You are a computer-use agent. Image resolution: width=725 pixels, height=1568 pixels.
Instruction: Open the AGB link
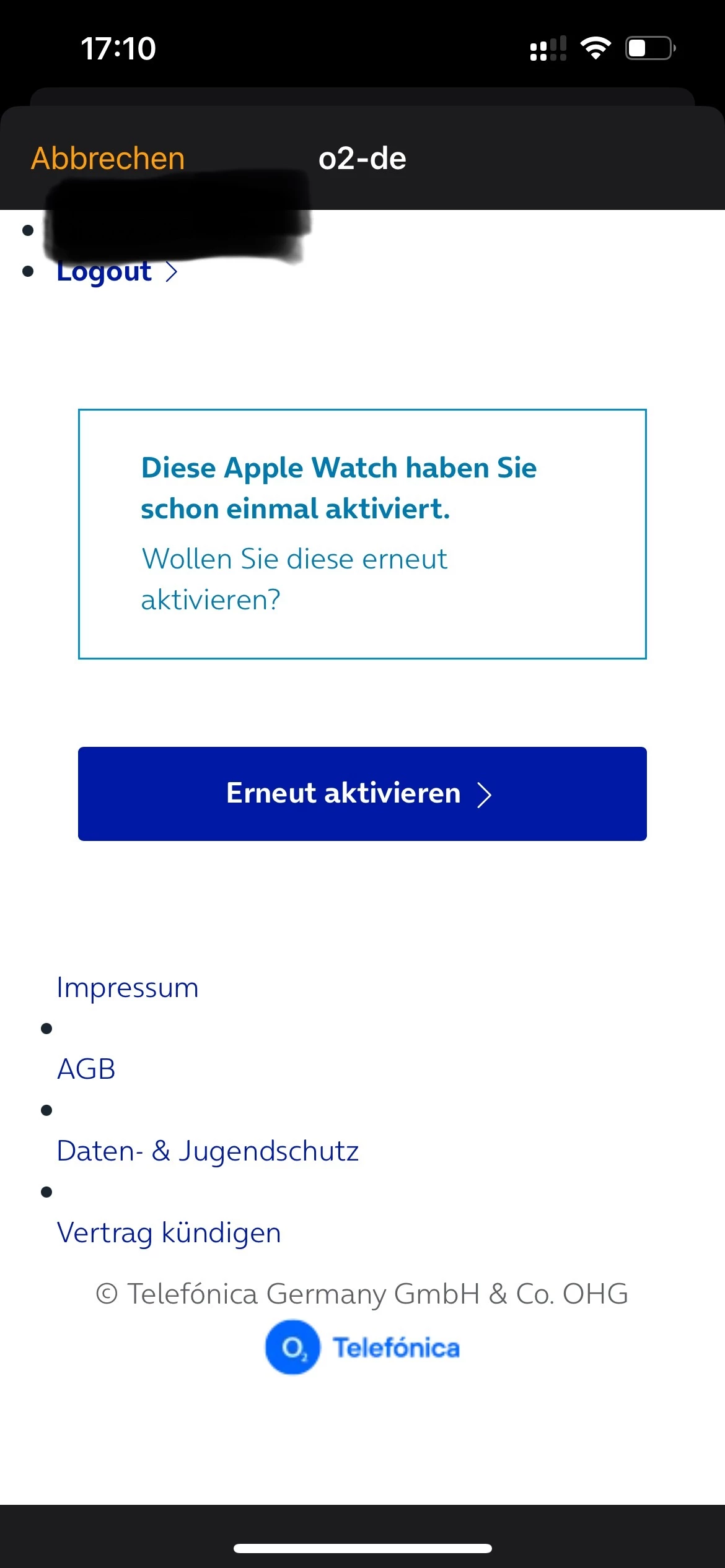[86, 1069]
